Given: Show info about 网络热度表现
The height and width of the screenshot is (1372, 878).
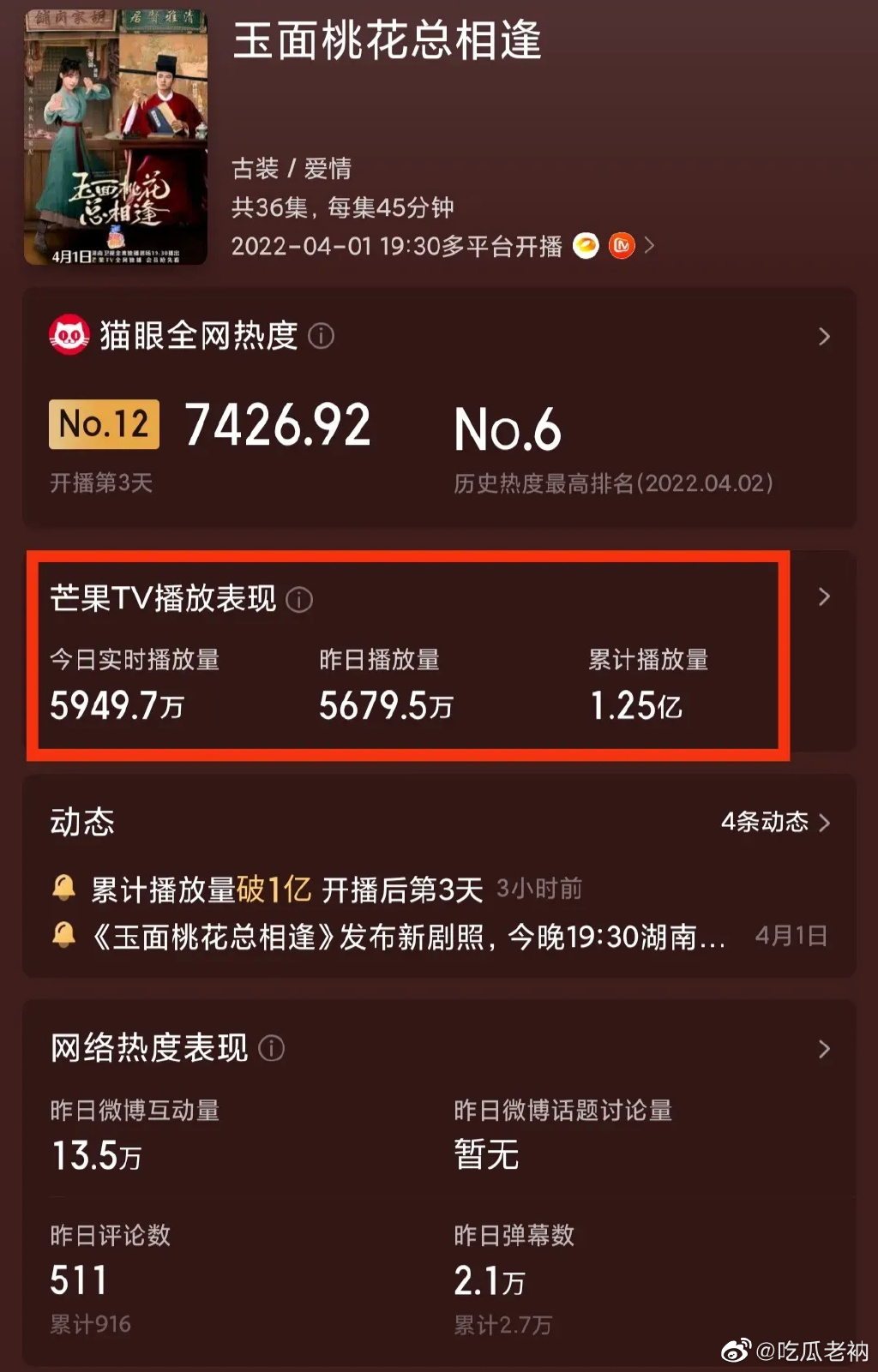Looking at the screenshot, I should click(272, 1048).
